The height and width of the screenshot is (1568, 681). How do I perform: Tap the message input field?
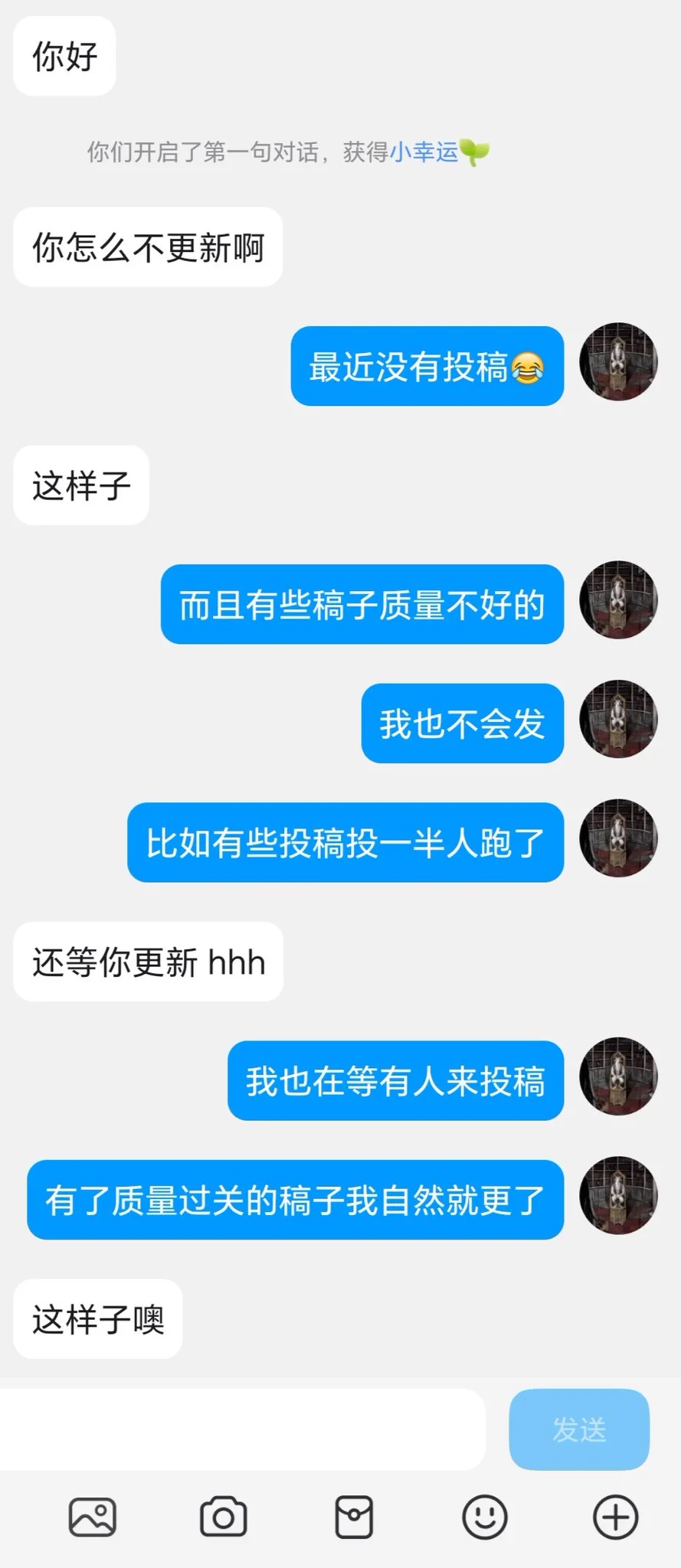point(241,1429)
